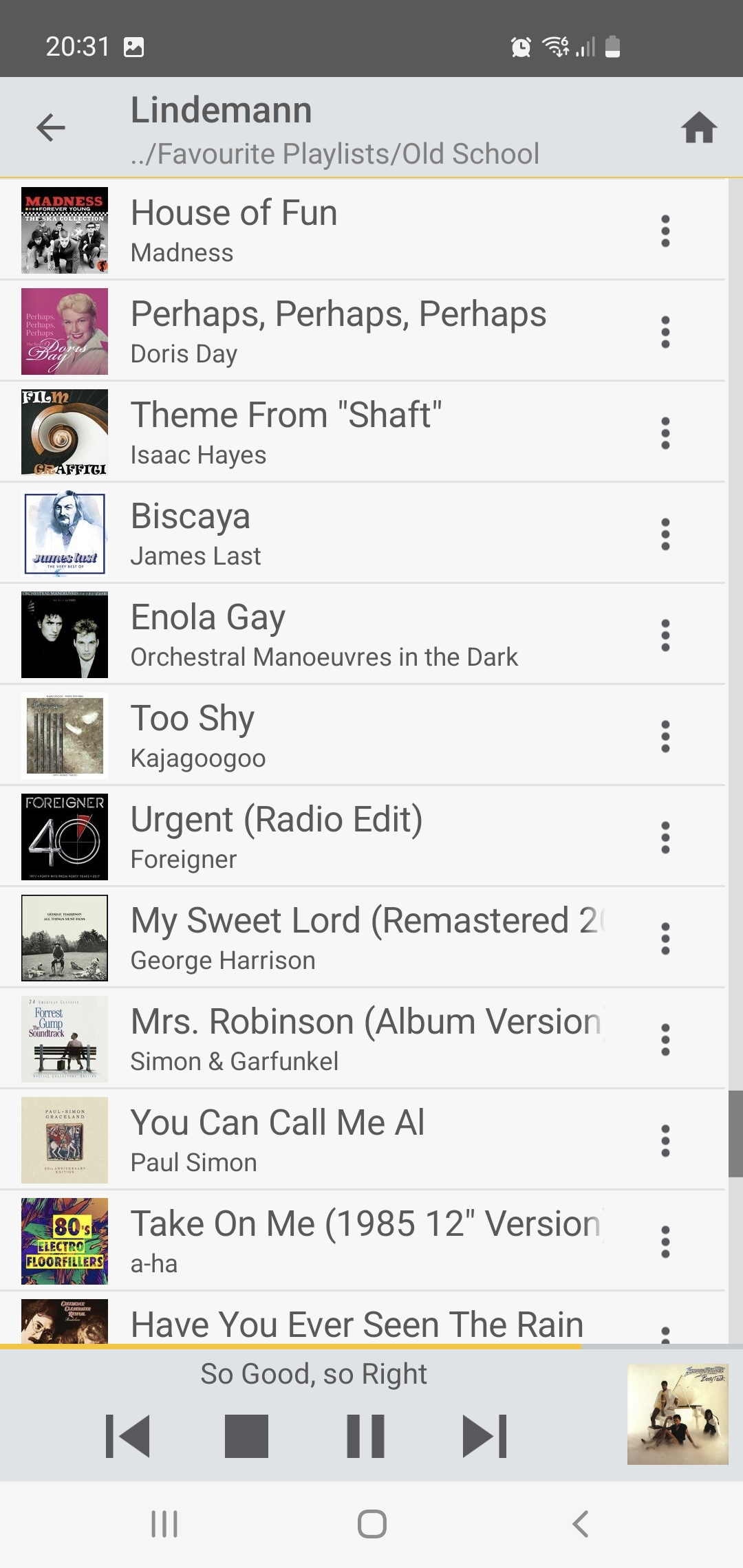Open the home icon in the header

pyautogui.click(x=699, y=128)
